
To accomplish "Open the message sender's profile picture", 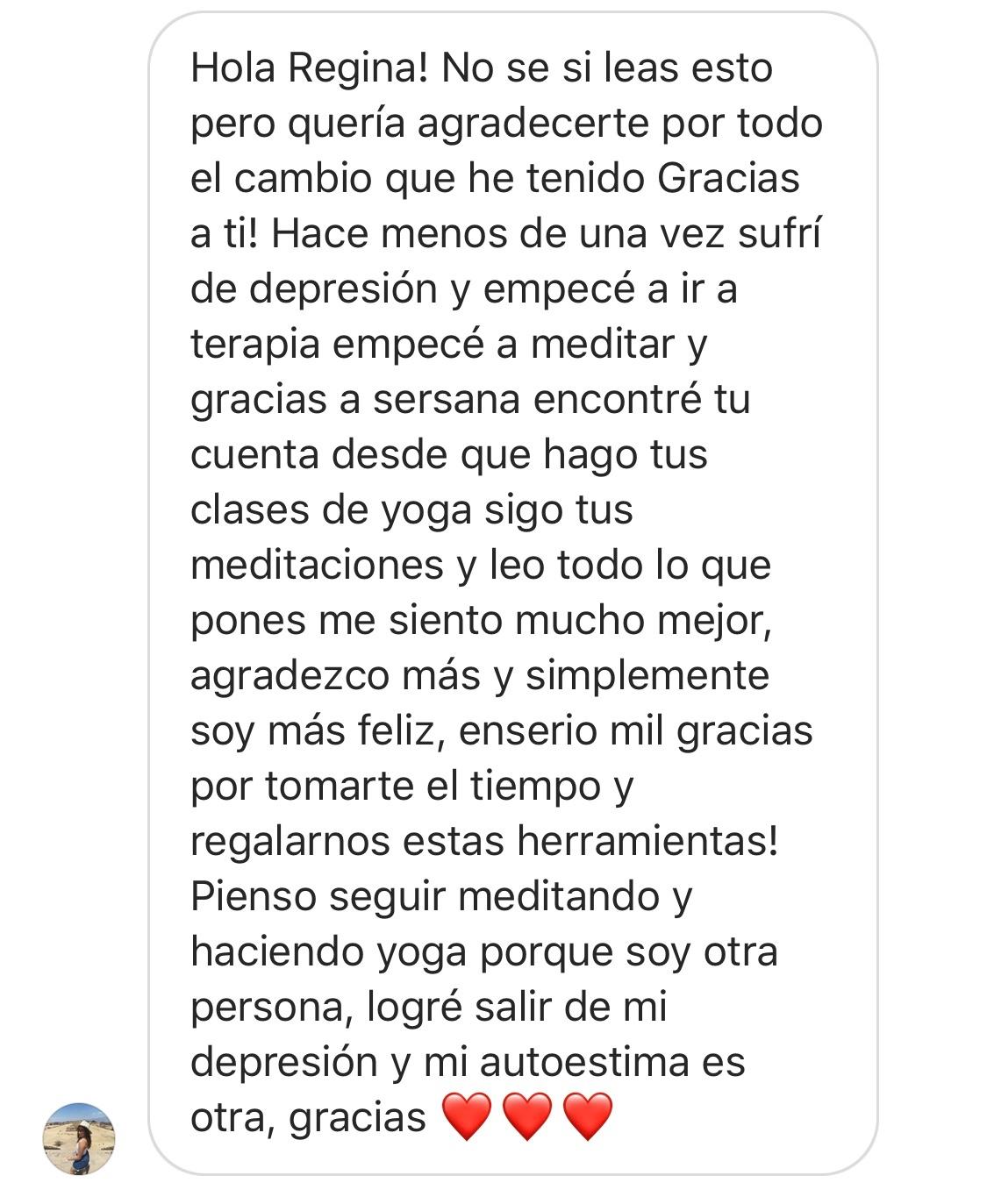I will pos(79,1138).
